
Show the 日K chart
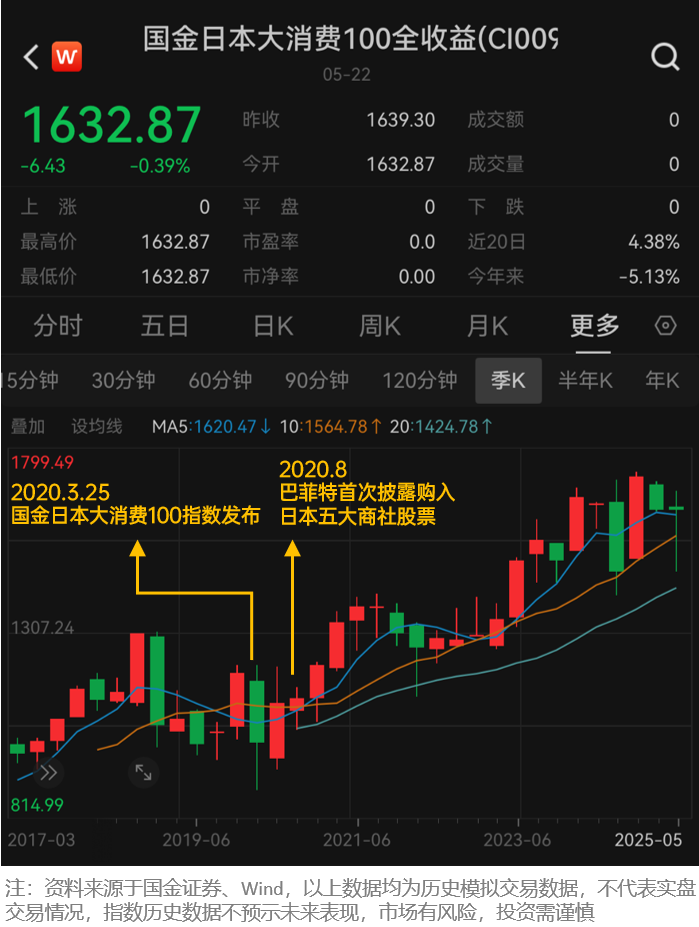point(272,326)
